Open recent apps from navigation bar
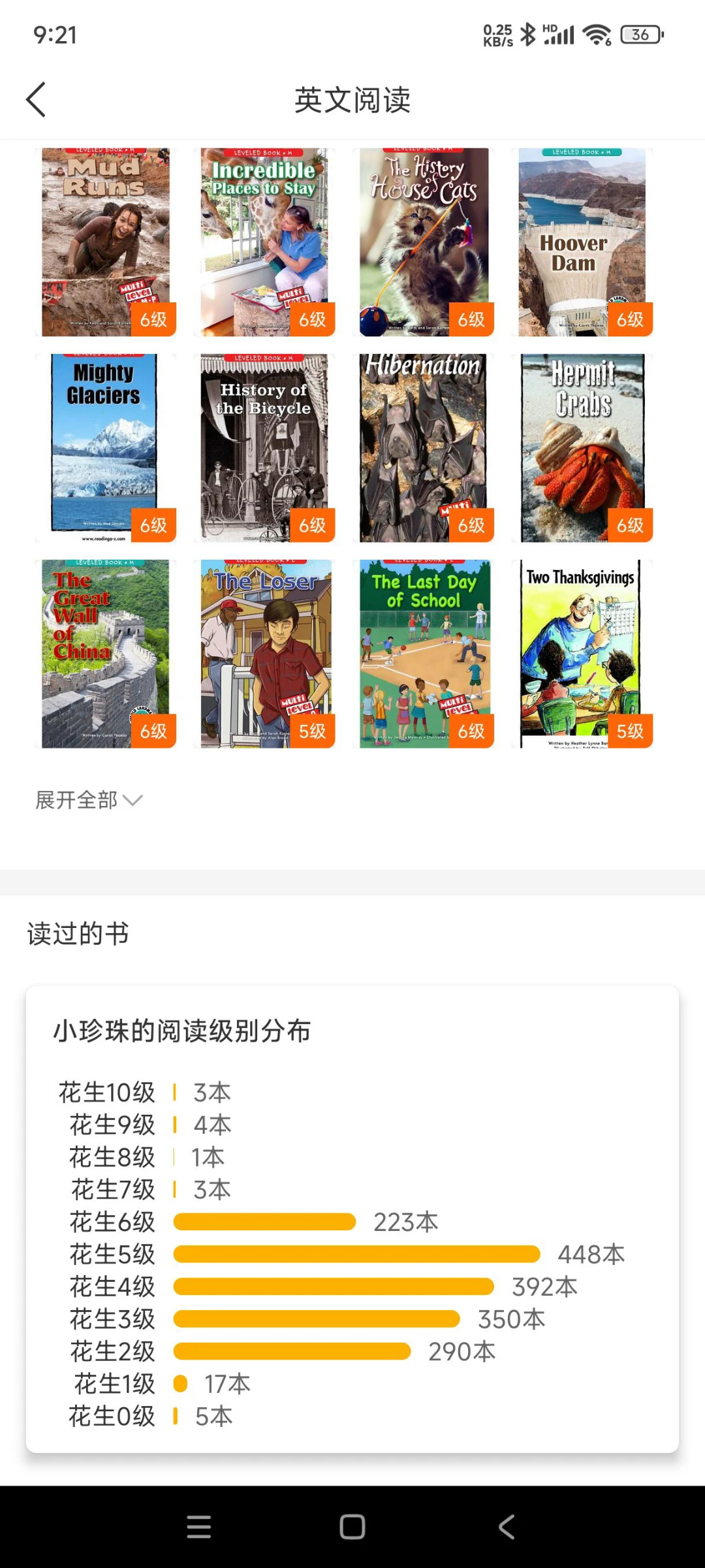 [x=198, y=1527]
